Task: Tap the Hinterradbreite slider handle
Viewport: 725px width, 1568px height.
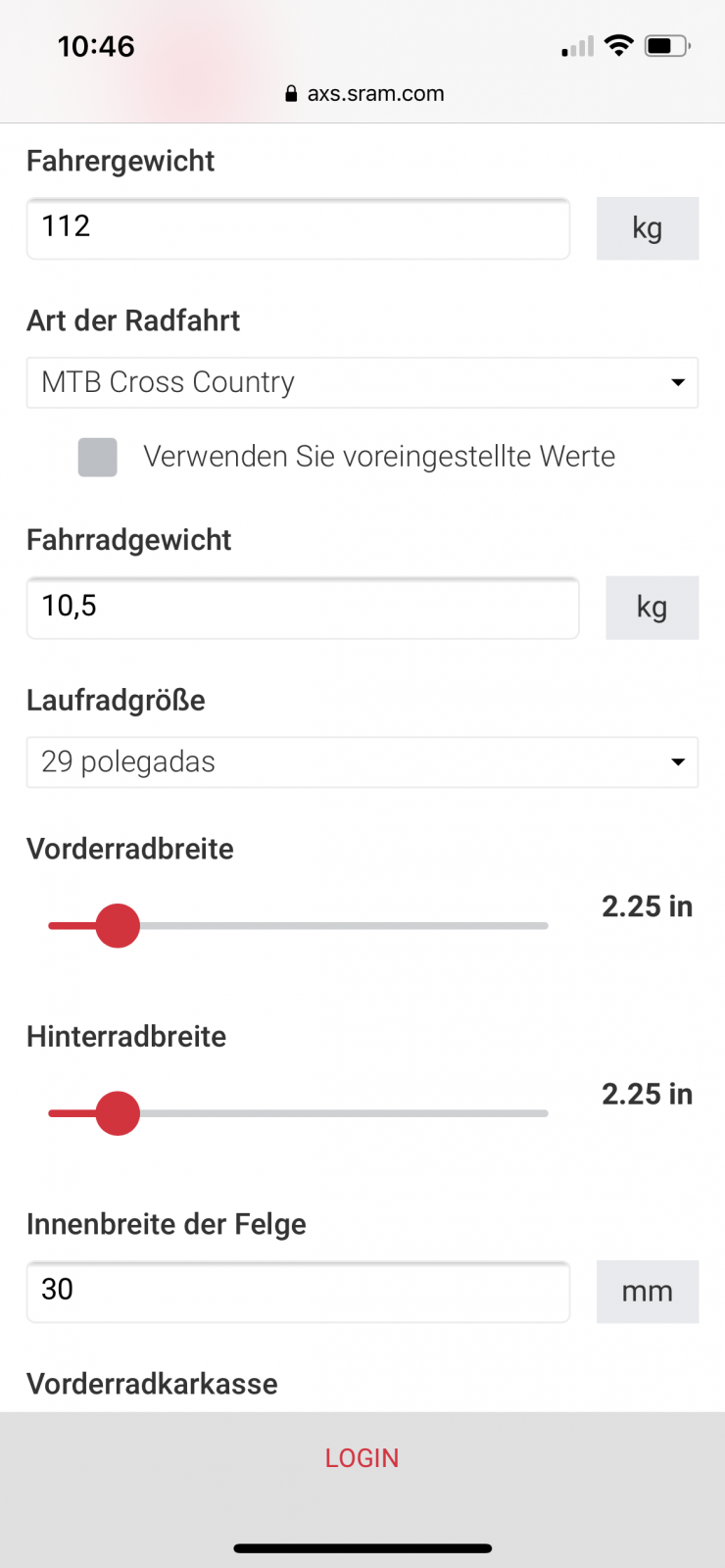Action: pos(118,1113)
